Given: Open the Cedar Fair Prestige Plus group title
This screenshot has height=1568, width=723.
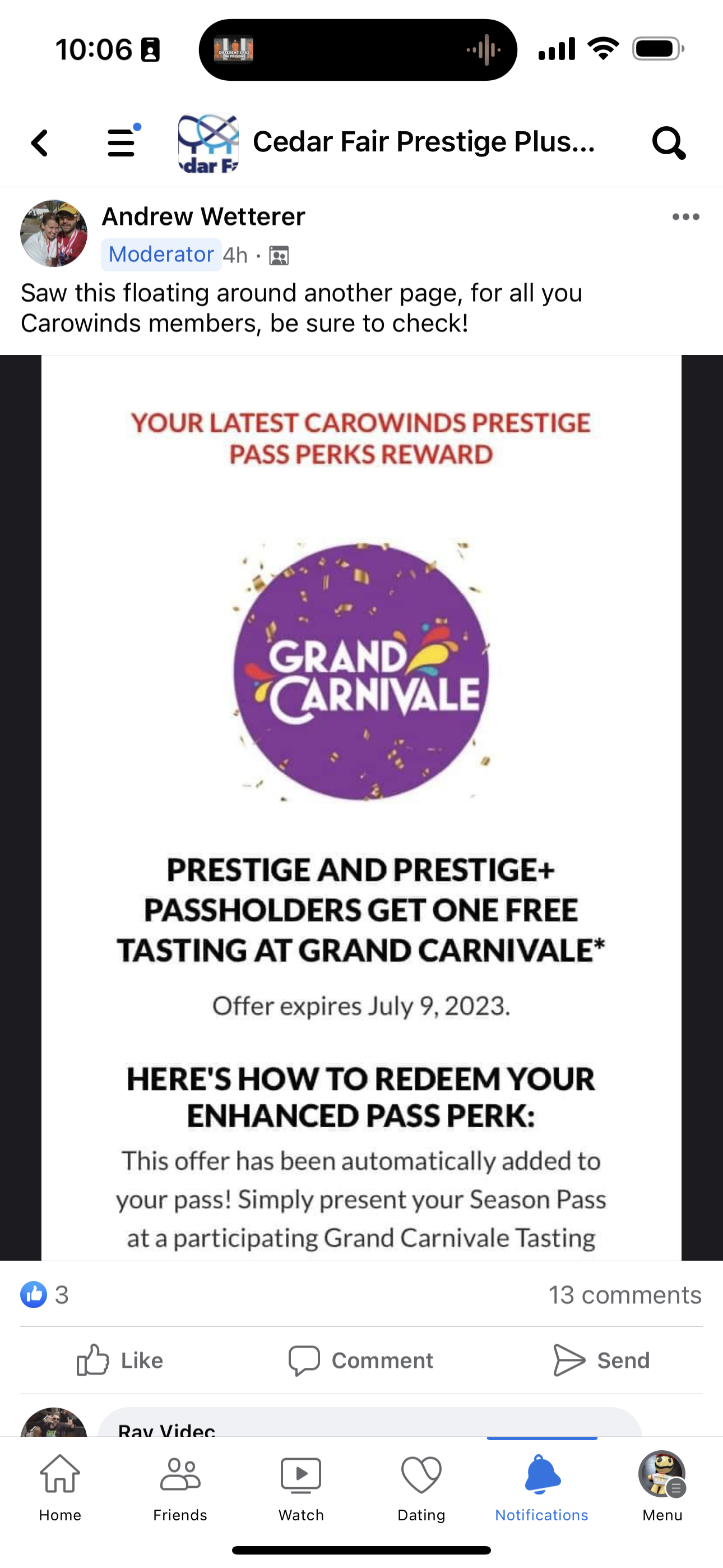Looking at the screenshot, I should (x=424, y=142).
